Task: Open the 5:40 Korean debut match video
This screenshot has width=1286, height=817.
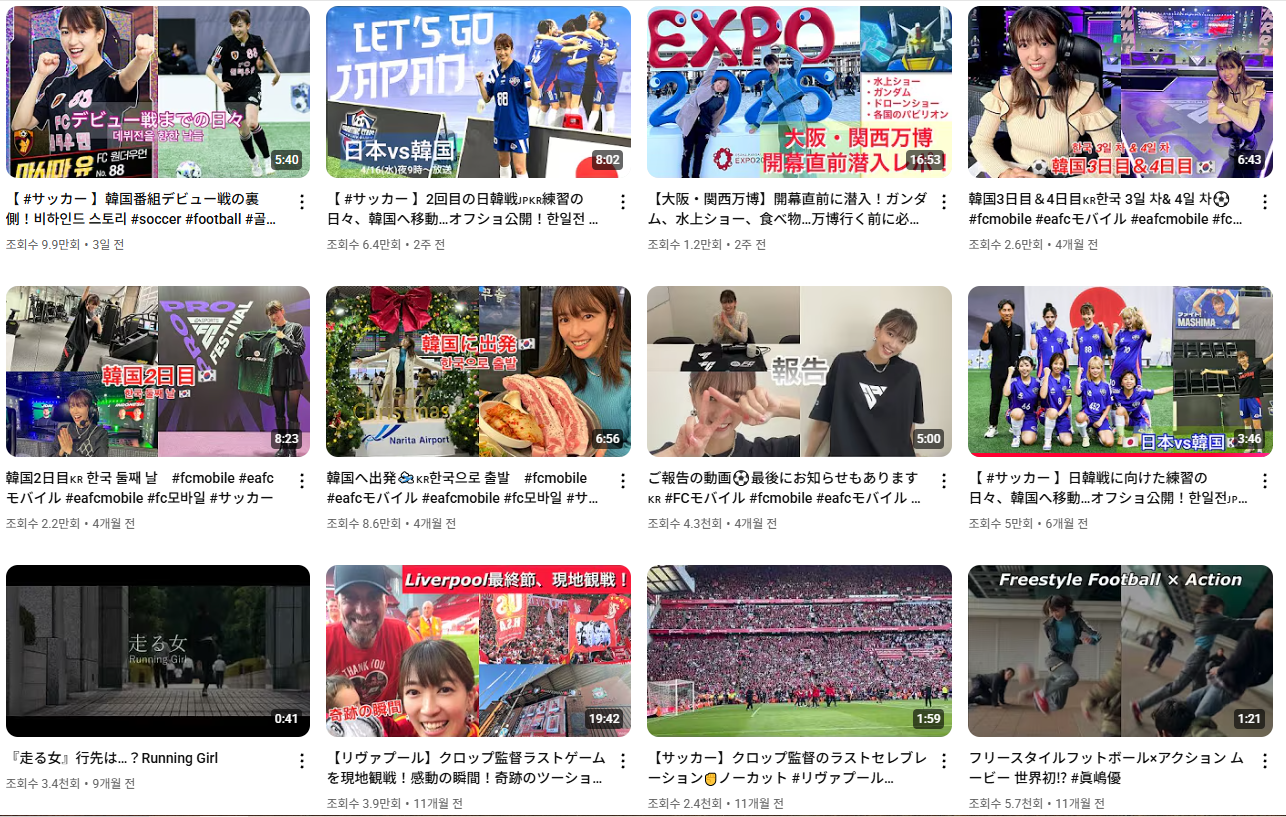Action: point(158,92)
